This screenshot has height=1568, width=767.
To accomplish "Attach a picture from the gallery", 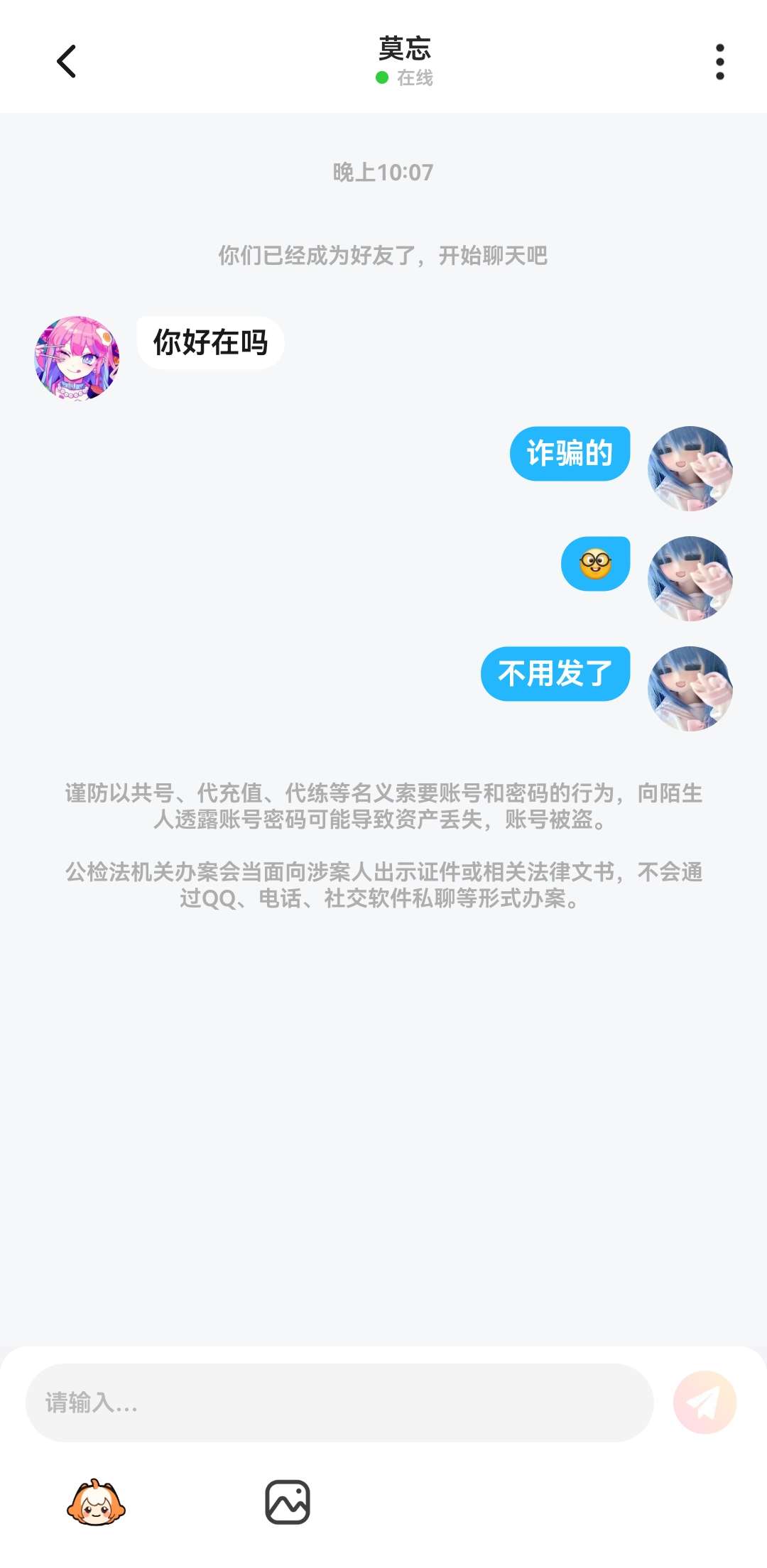I will (287, 1502).
